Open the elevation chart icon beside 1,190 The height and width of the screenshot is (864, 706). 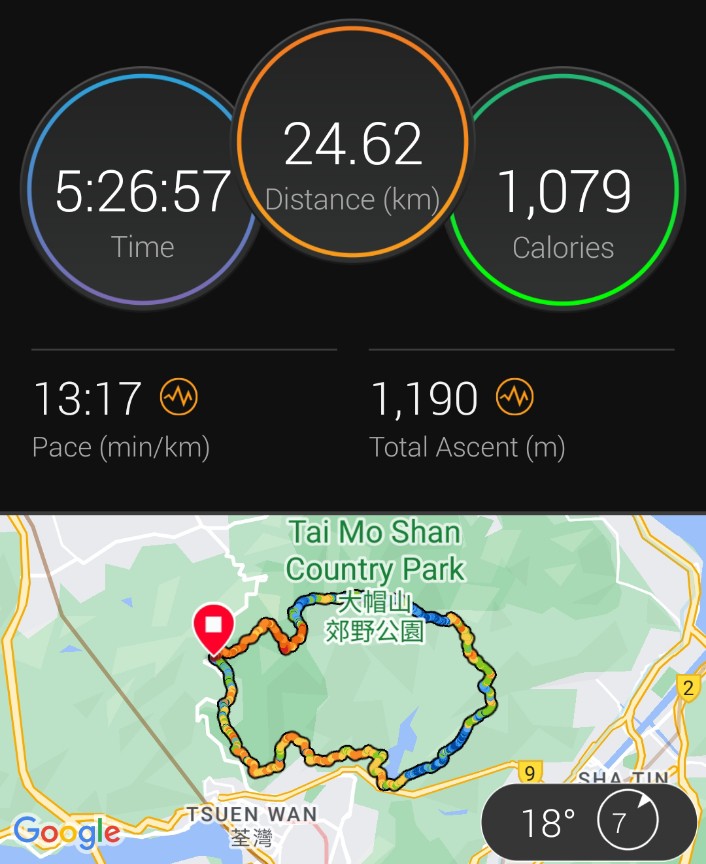(515, 398)
